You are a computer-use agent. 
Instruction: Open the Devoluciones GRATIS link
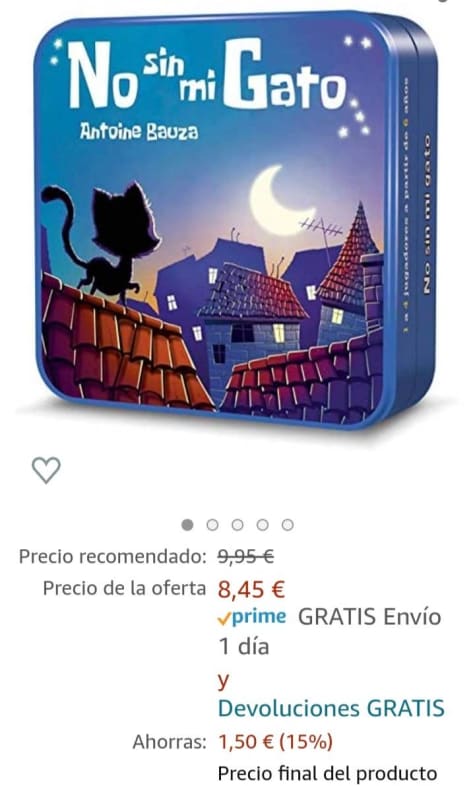point(331,708)
